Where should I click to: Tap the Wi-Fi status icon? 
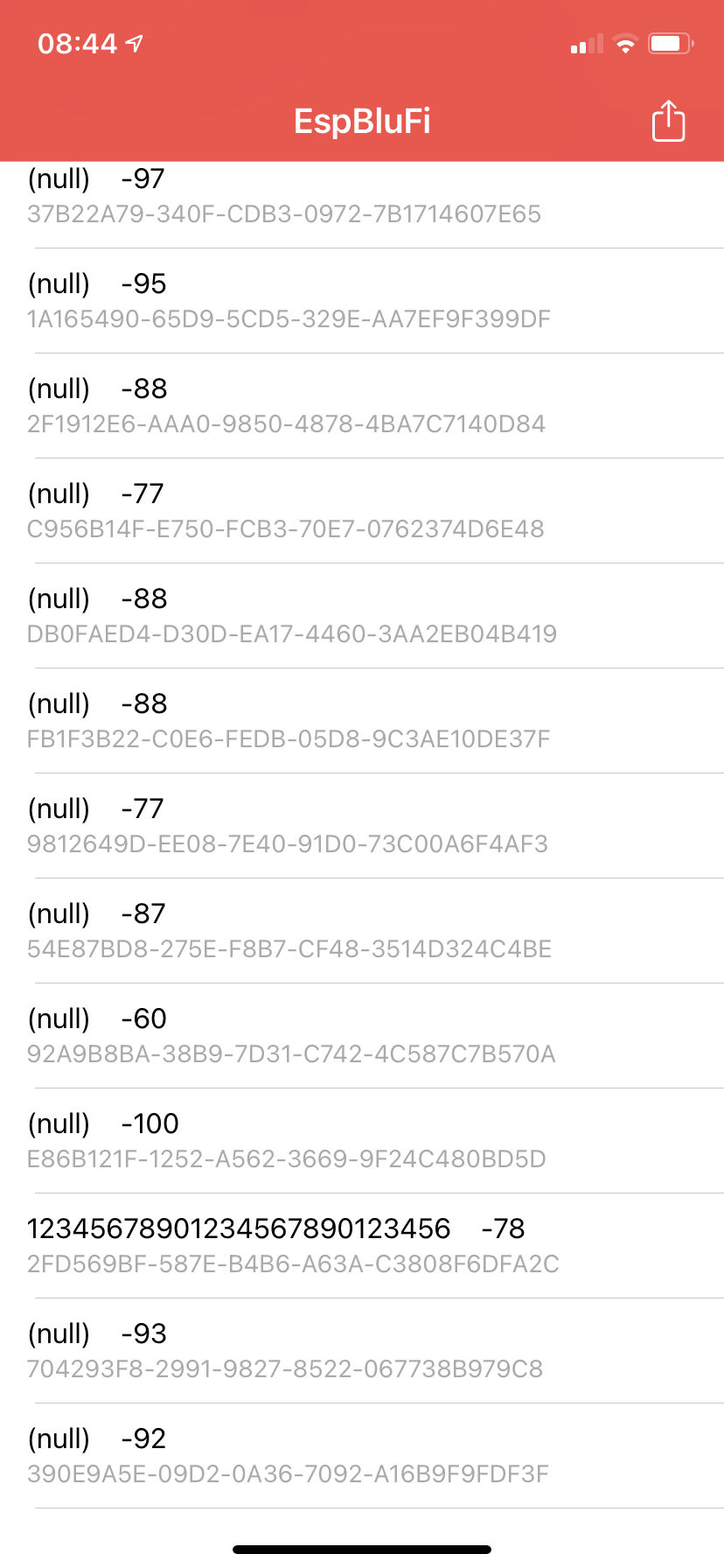(x=625, y=43)
